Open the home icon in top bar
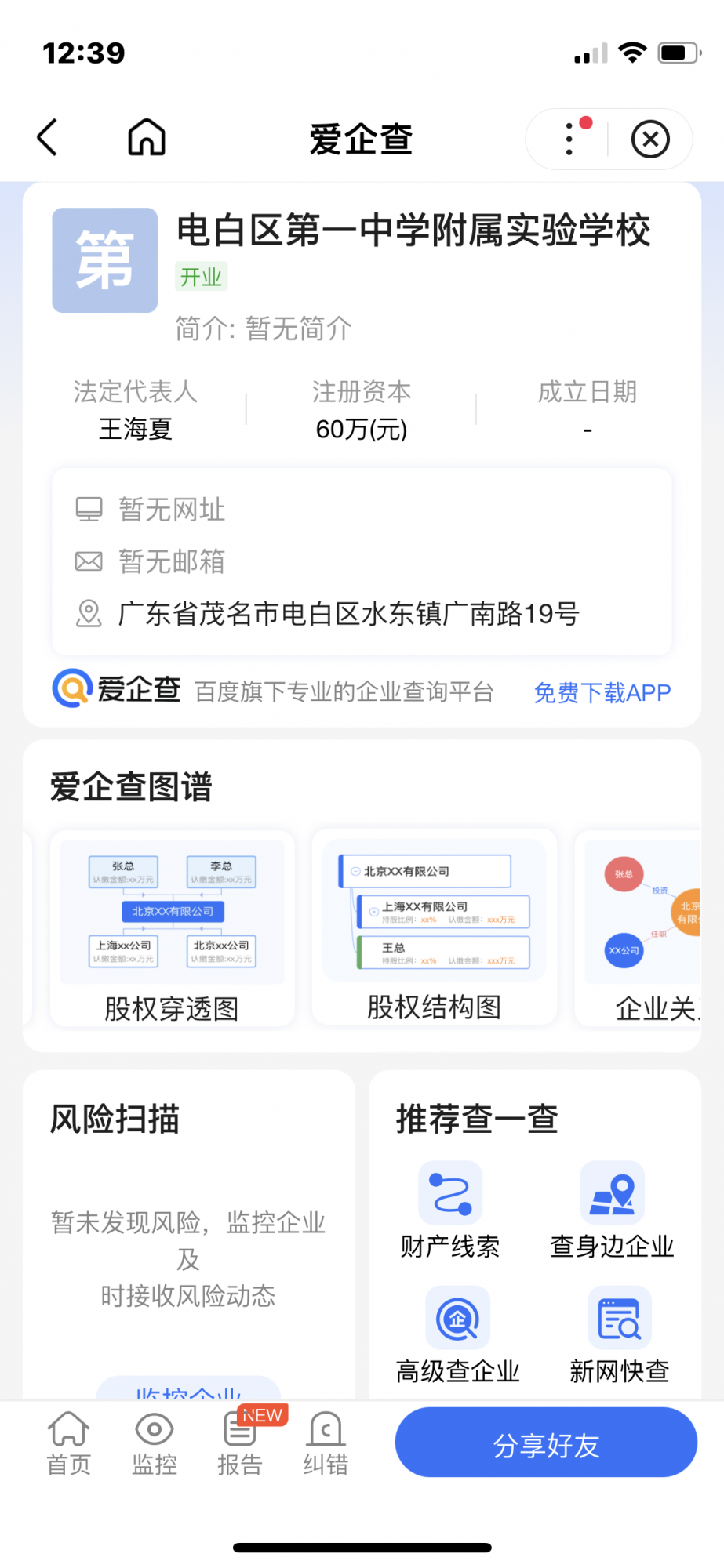 pos(147,138)
